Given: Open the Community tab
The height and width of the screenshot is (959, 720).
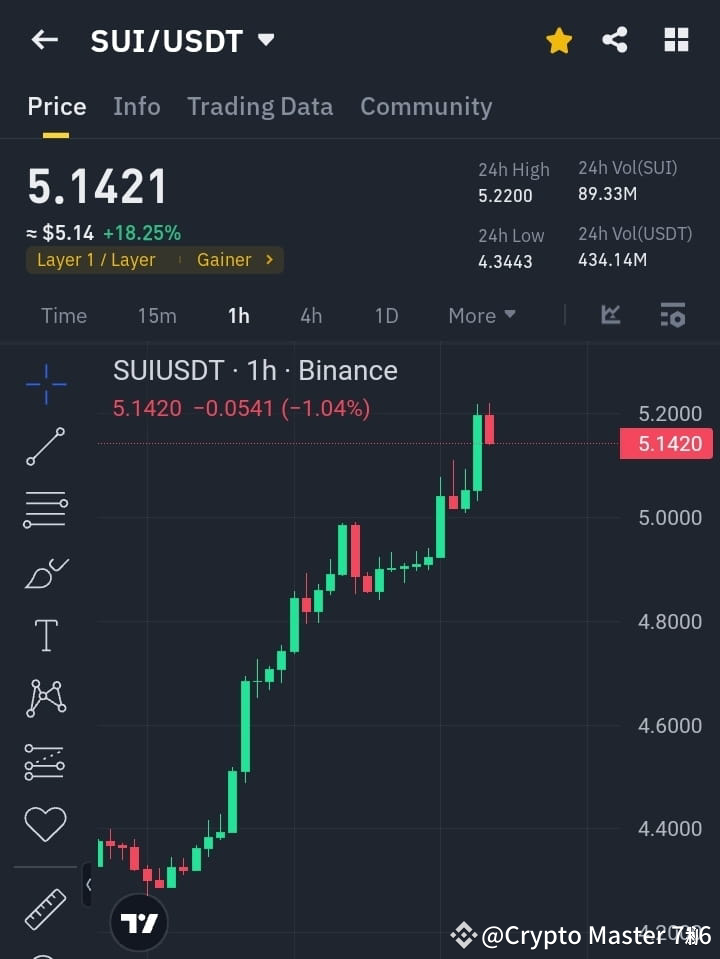Looking at the screenshot, I should click(426, 106).
